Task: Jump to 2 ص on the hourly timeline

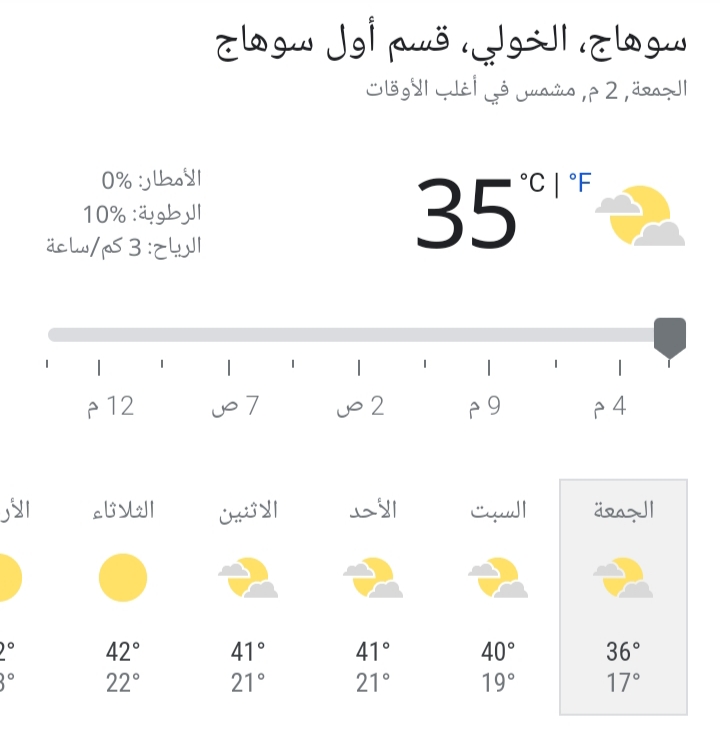Action: tap(360, 406)
